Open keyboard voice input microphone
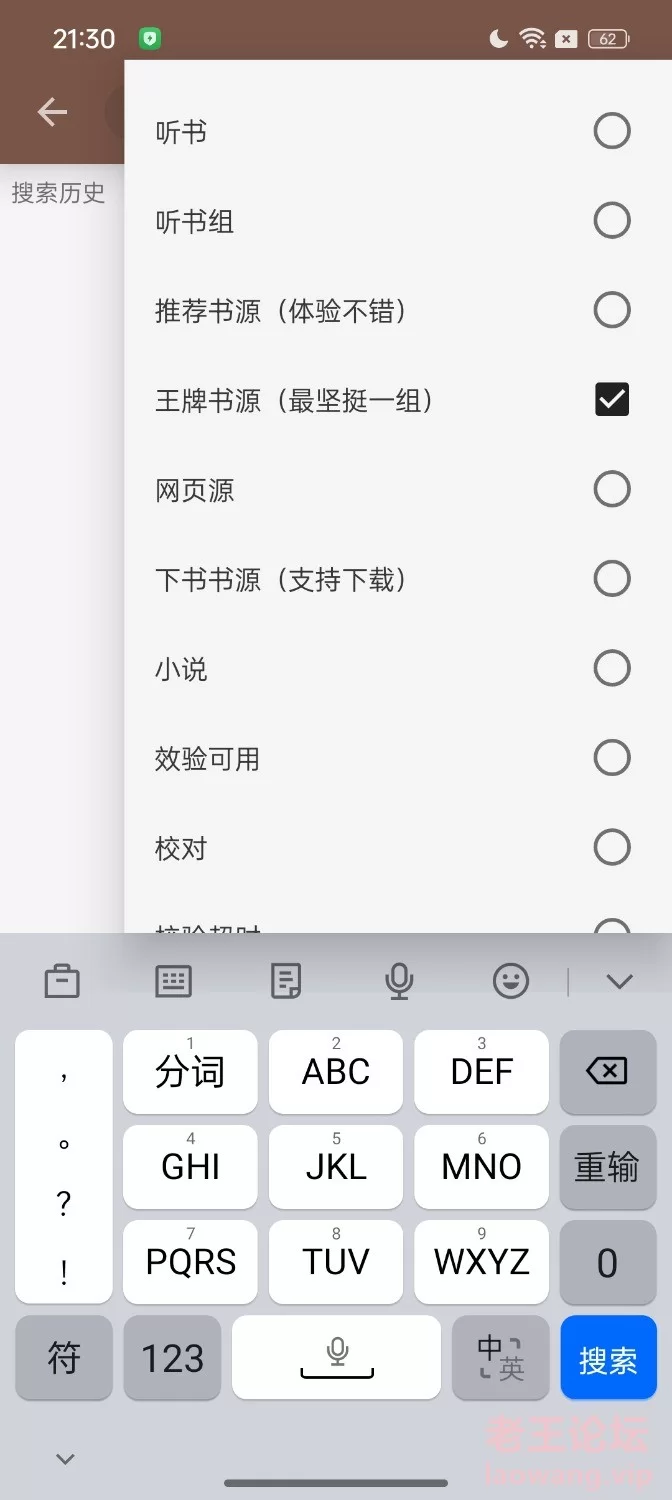This screenshot has width=672, height=1500. click(399, 982)
